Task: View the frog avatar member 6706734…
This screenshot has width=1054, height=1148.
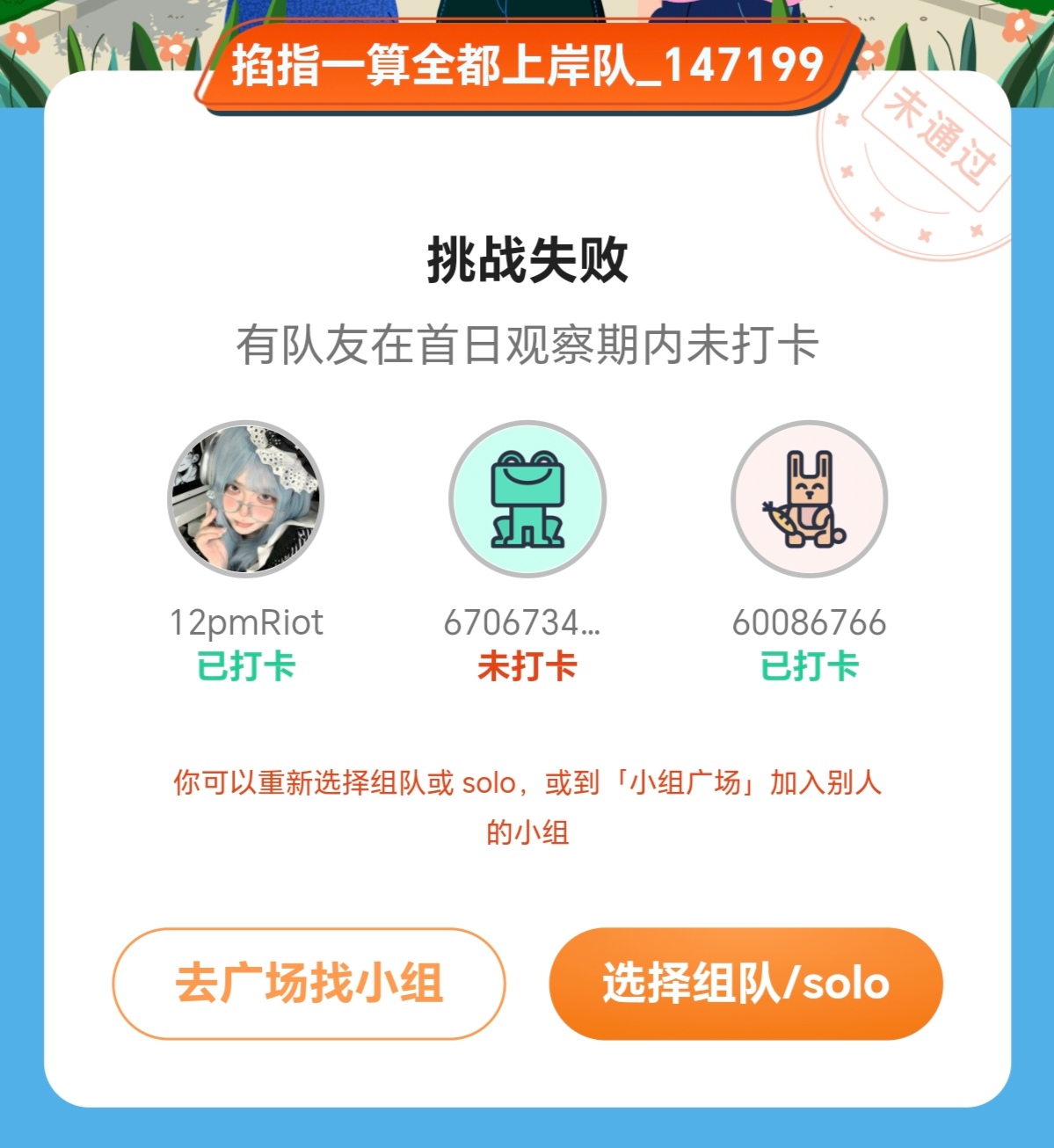Action: point(527,499)
